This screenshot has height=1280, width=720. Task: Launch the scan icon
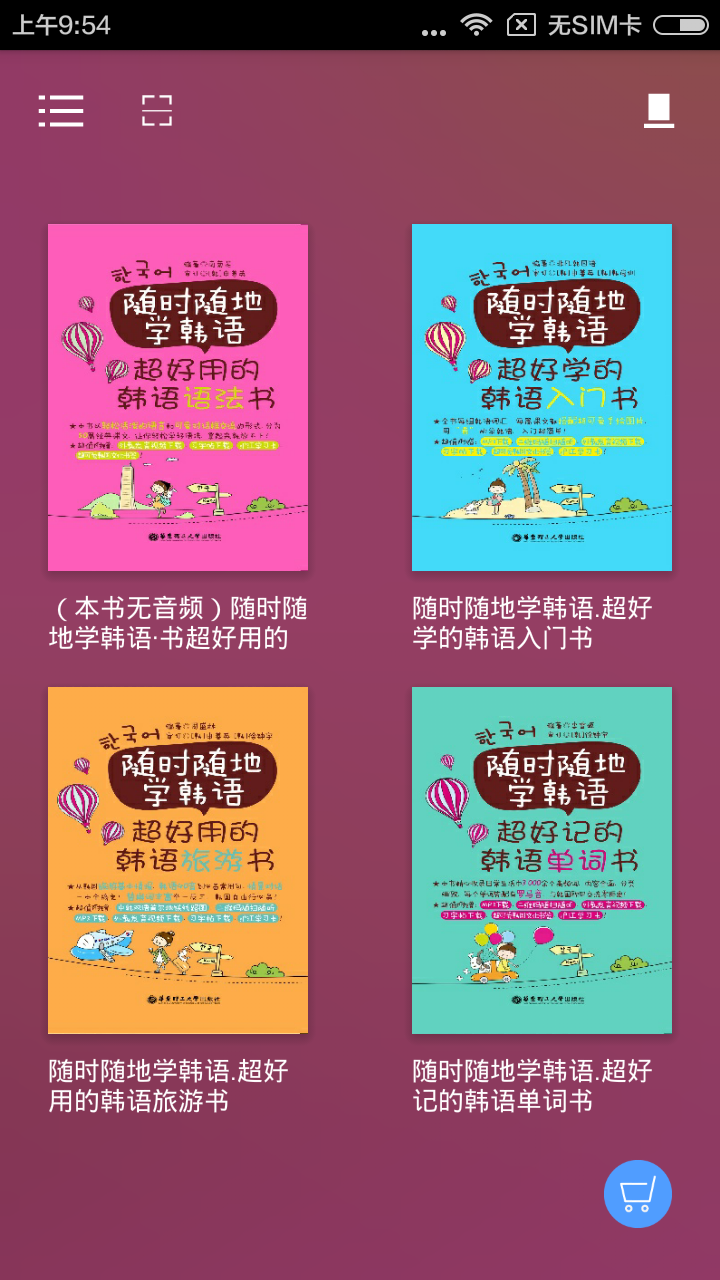point(157,111)
